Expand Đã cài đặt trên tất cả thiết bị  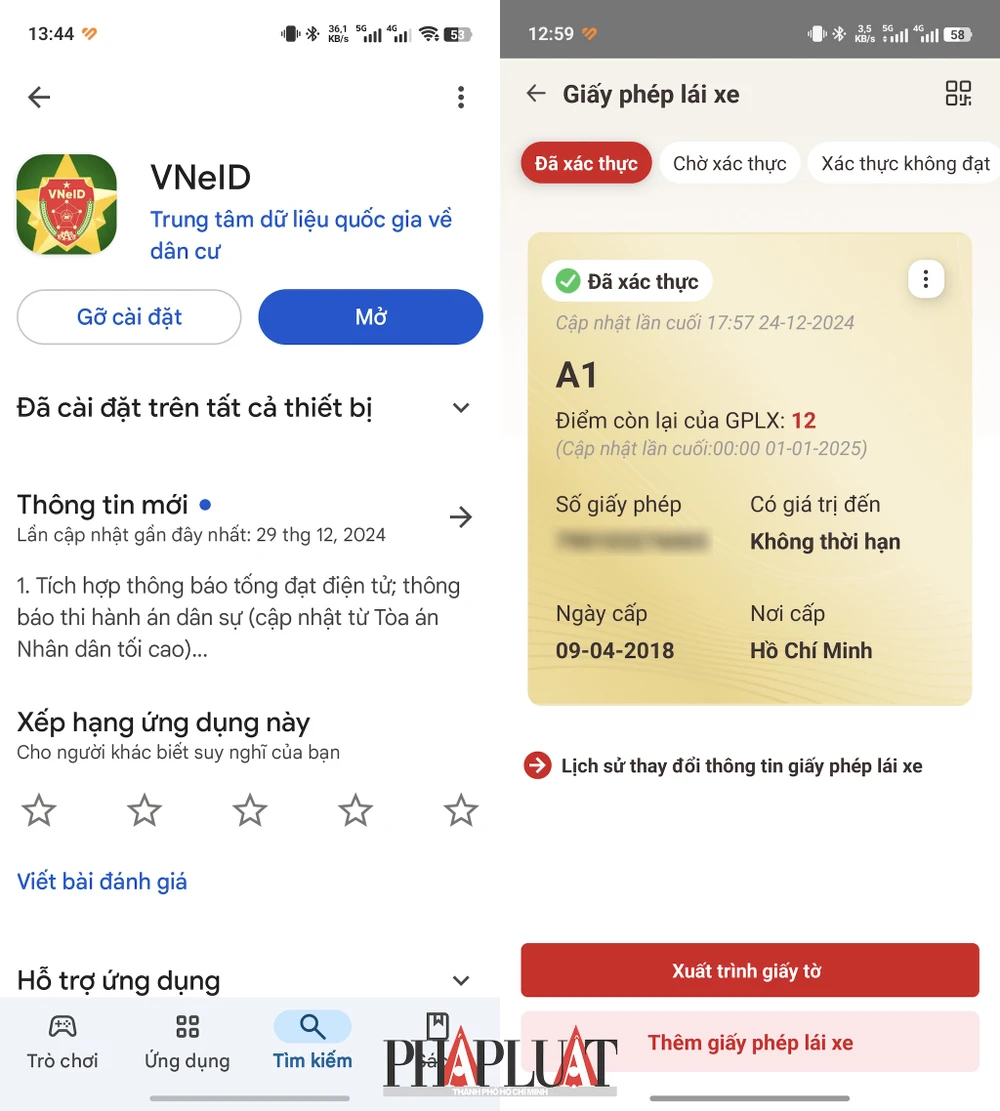[460, 408]
